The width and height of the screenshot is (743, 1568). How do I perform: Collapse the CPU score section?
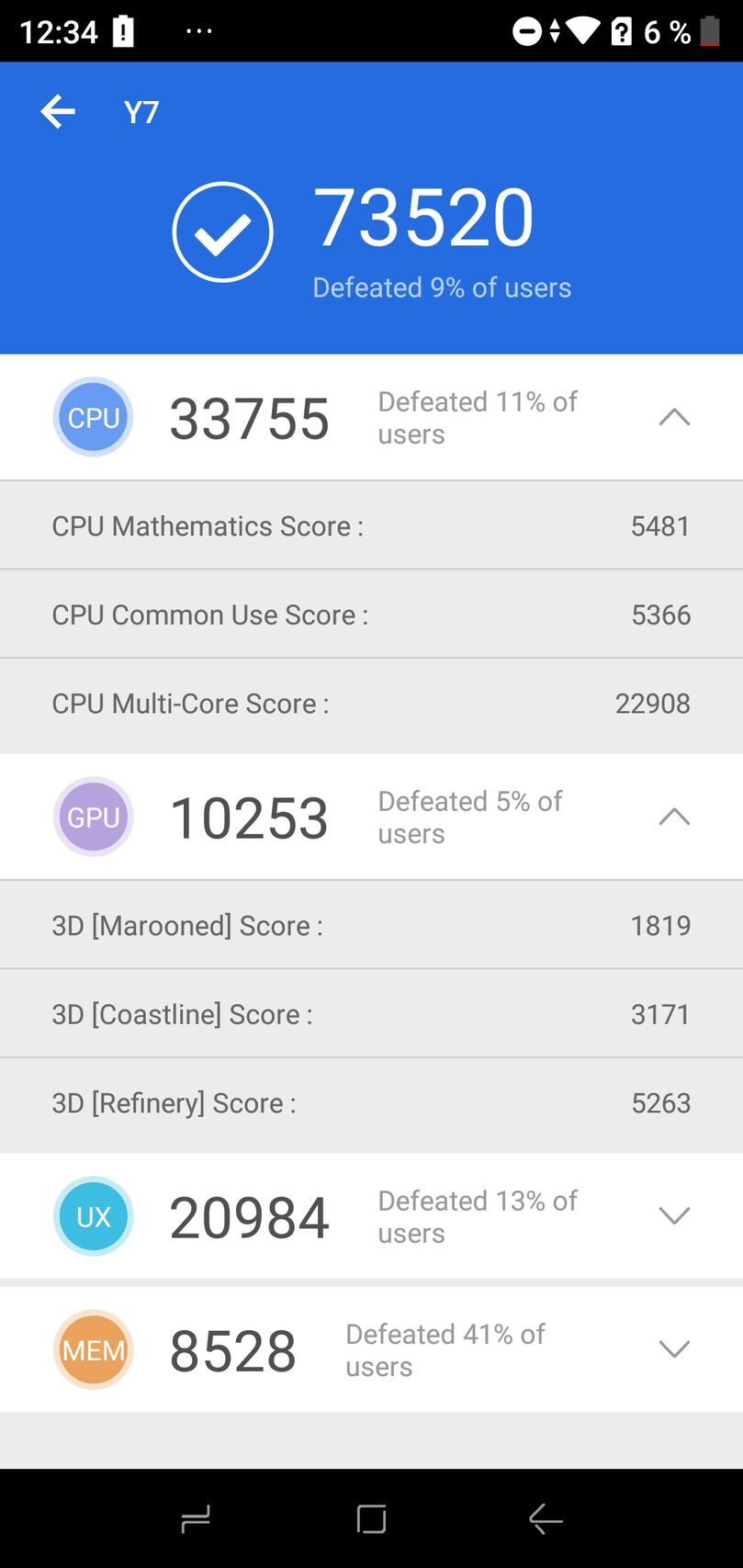pyautogui.click(x=673, y=417)
